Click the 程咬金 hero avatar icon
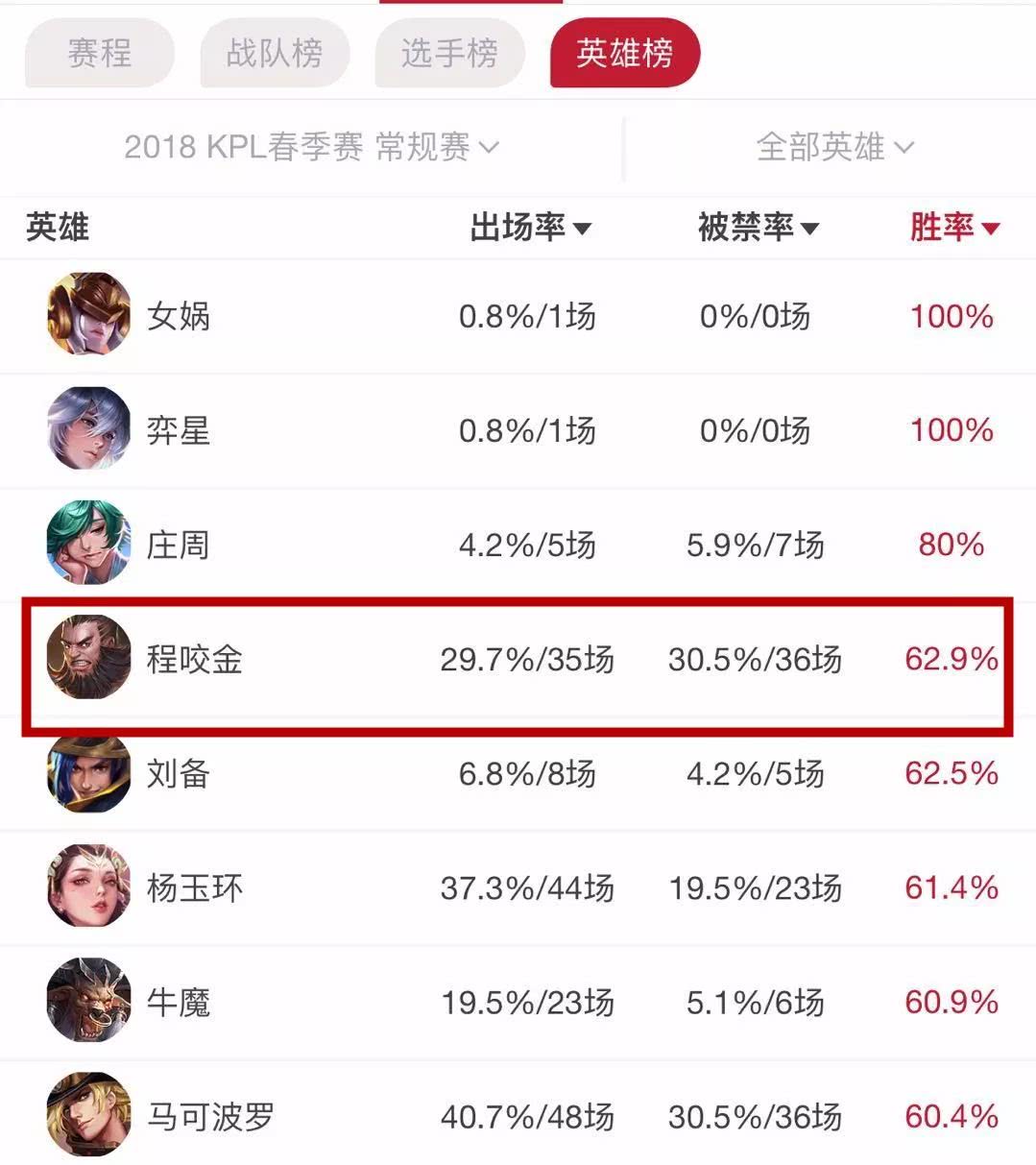This screenshot has width=1036, height=1165. coord(88,659)
